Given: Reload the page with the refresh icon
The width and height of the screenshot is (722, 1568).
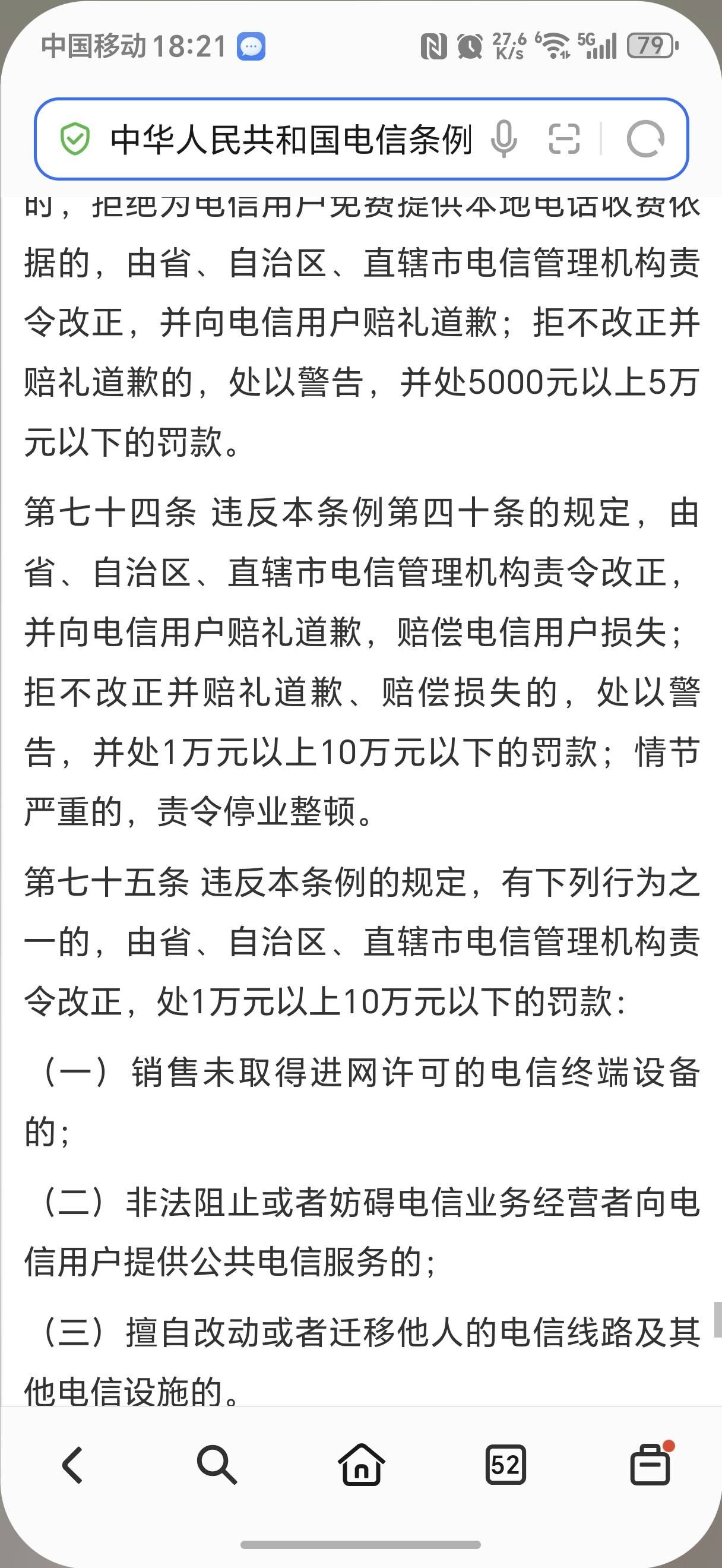Looking at the screenshot, I should (x=645, y=140).
